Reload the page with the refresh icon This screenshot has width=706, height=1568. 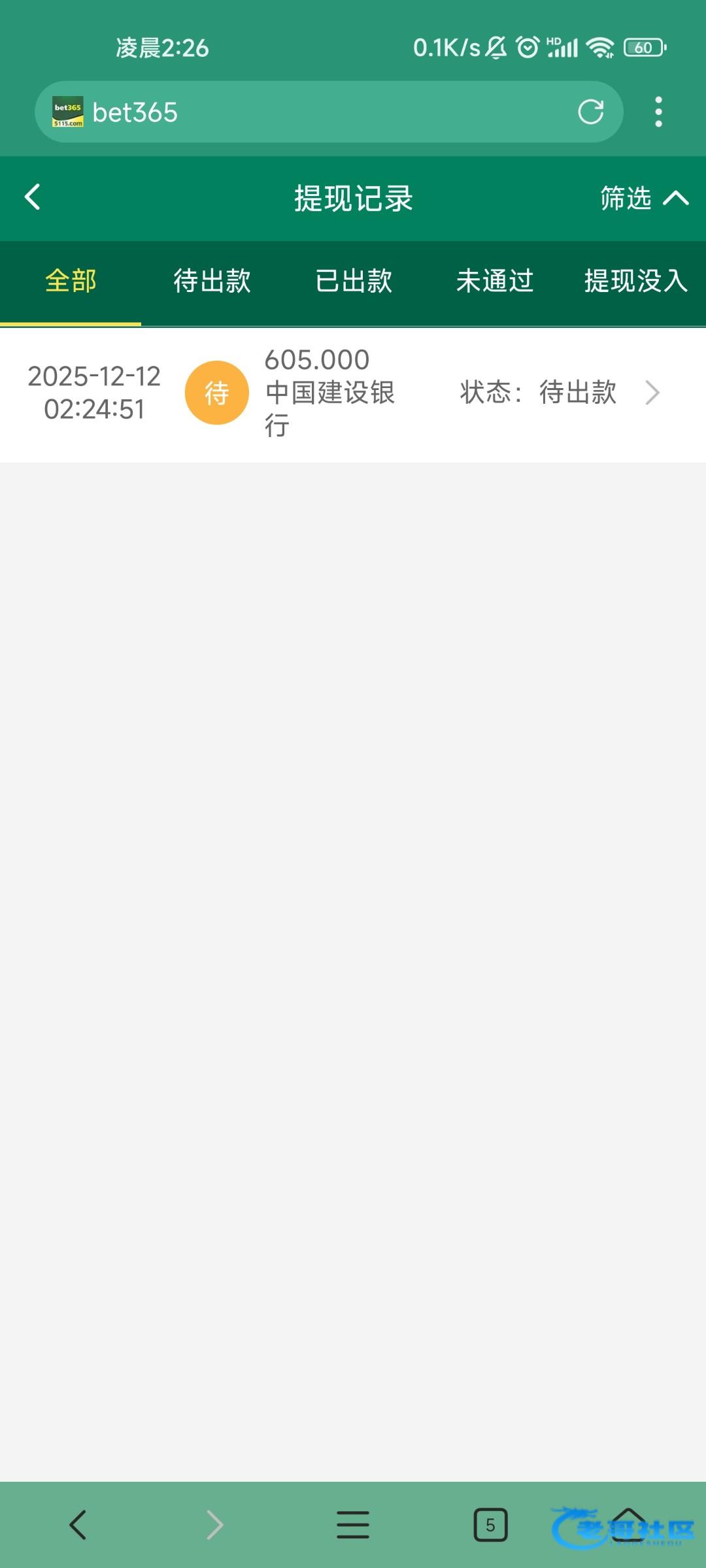[x=590, y=112]
